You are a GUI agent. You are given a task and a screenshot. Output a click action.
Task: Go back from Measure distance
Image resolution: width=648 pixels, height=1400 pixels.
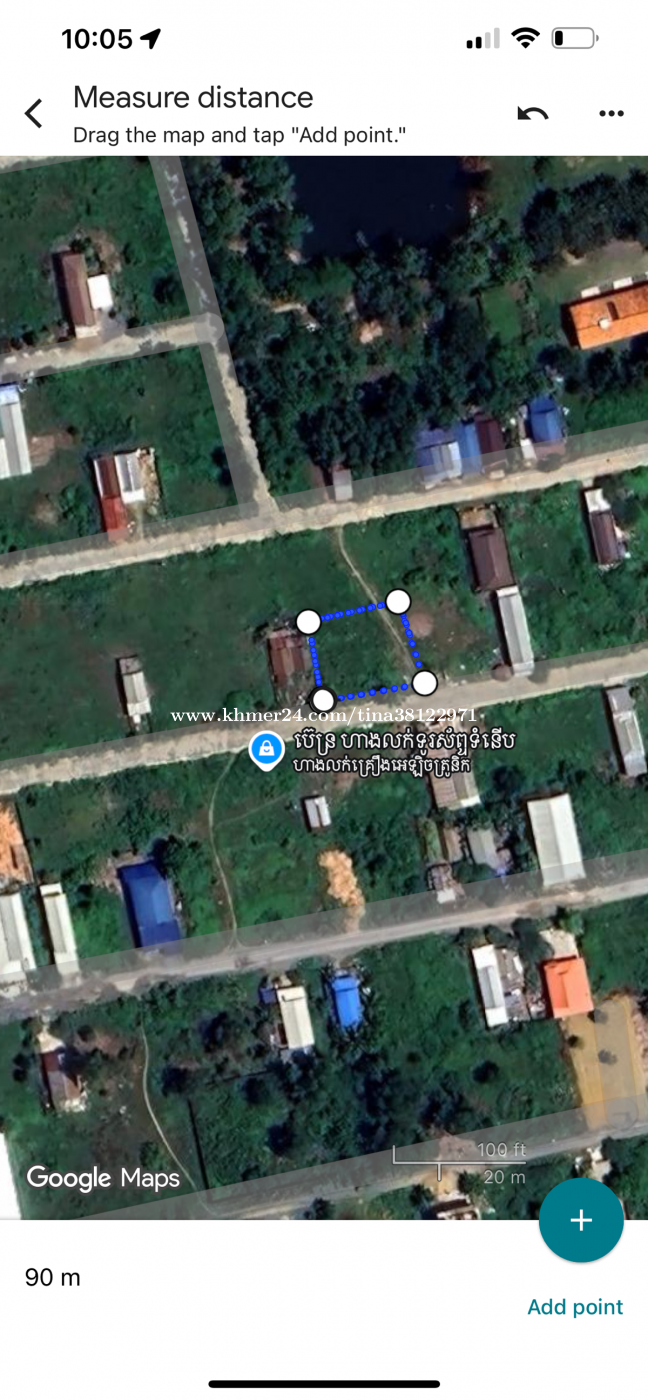[x=34, y=113]
